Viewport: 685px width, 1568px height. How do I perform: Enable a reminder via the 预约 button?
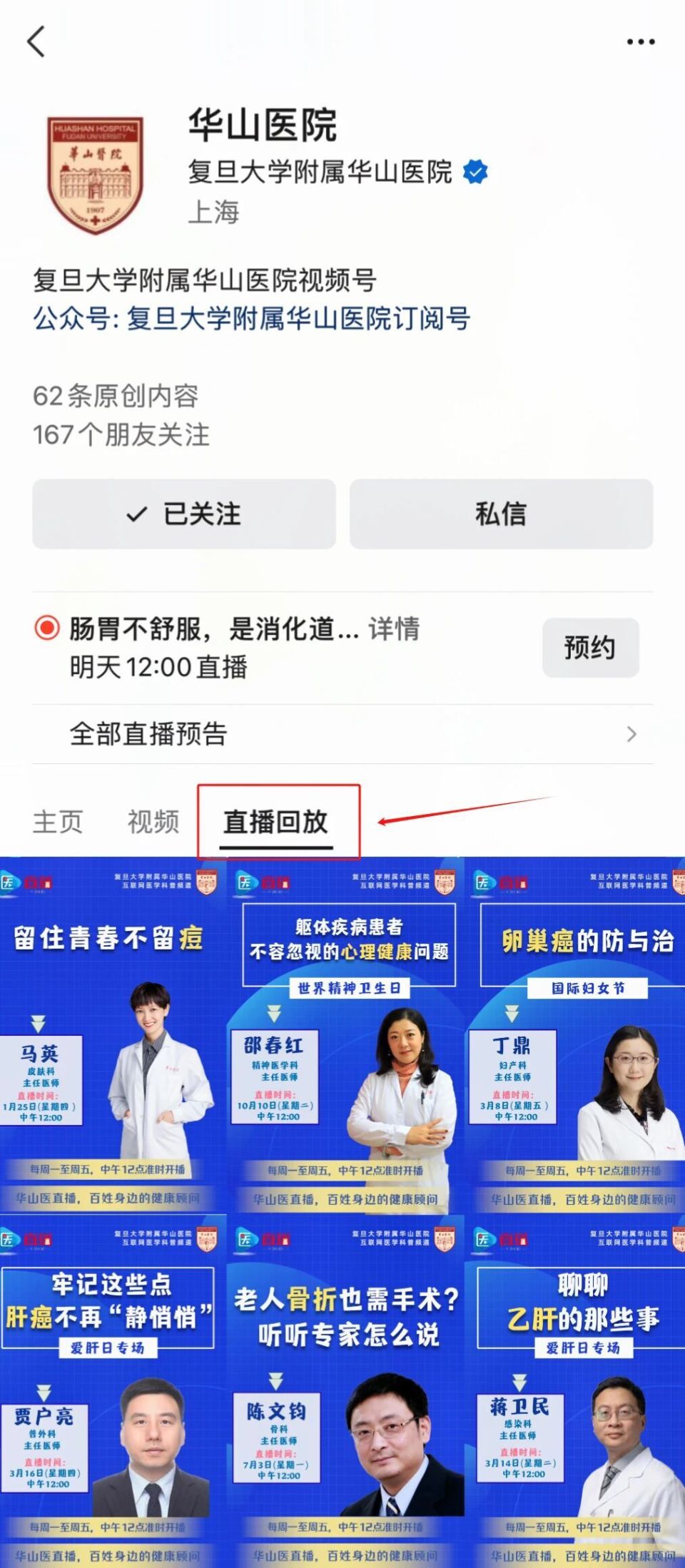[589, 648]
